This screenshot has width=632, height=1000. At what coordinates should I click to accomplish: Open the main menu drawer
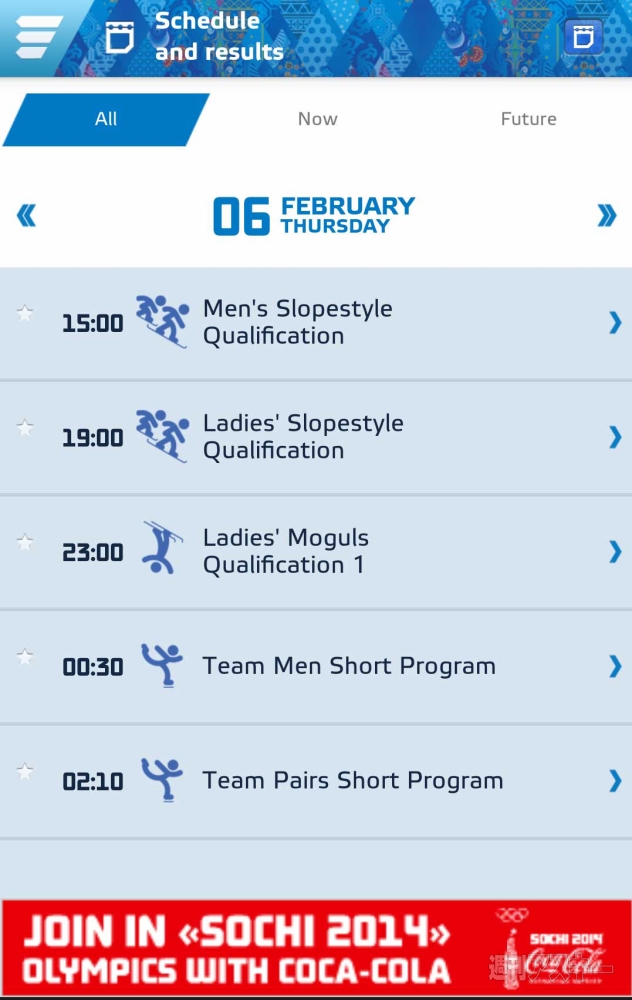37,37
